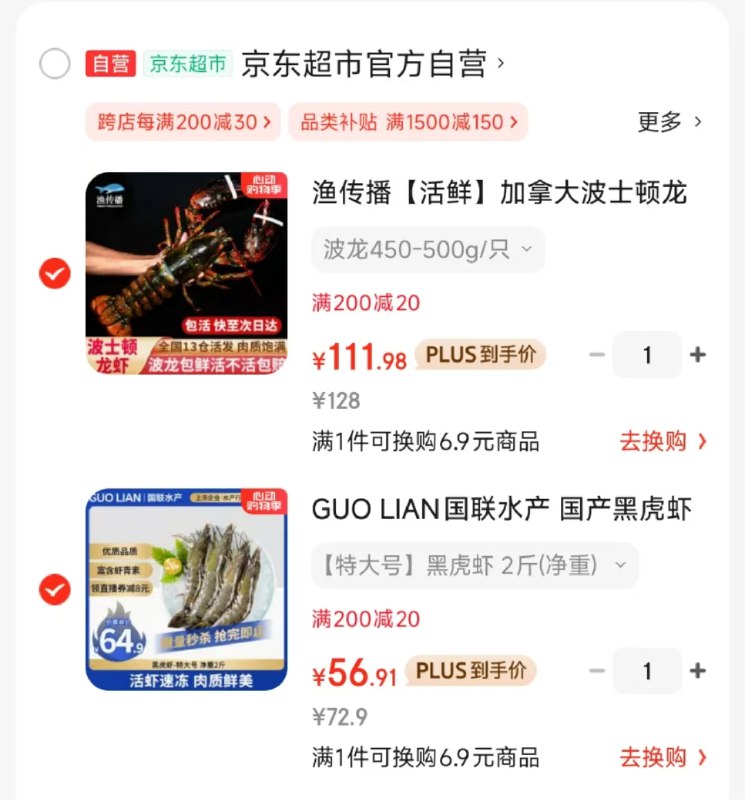Change the 波龙450-500g/只 specification
The image size is (745, 800).
(428, 250)
